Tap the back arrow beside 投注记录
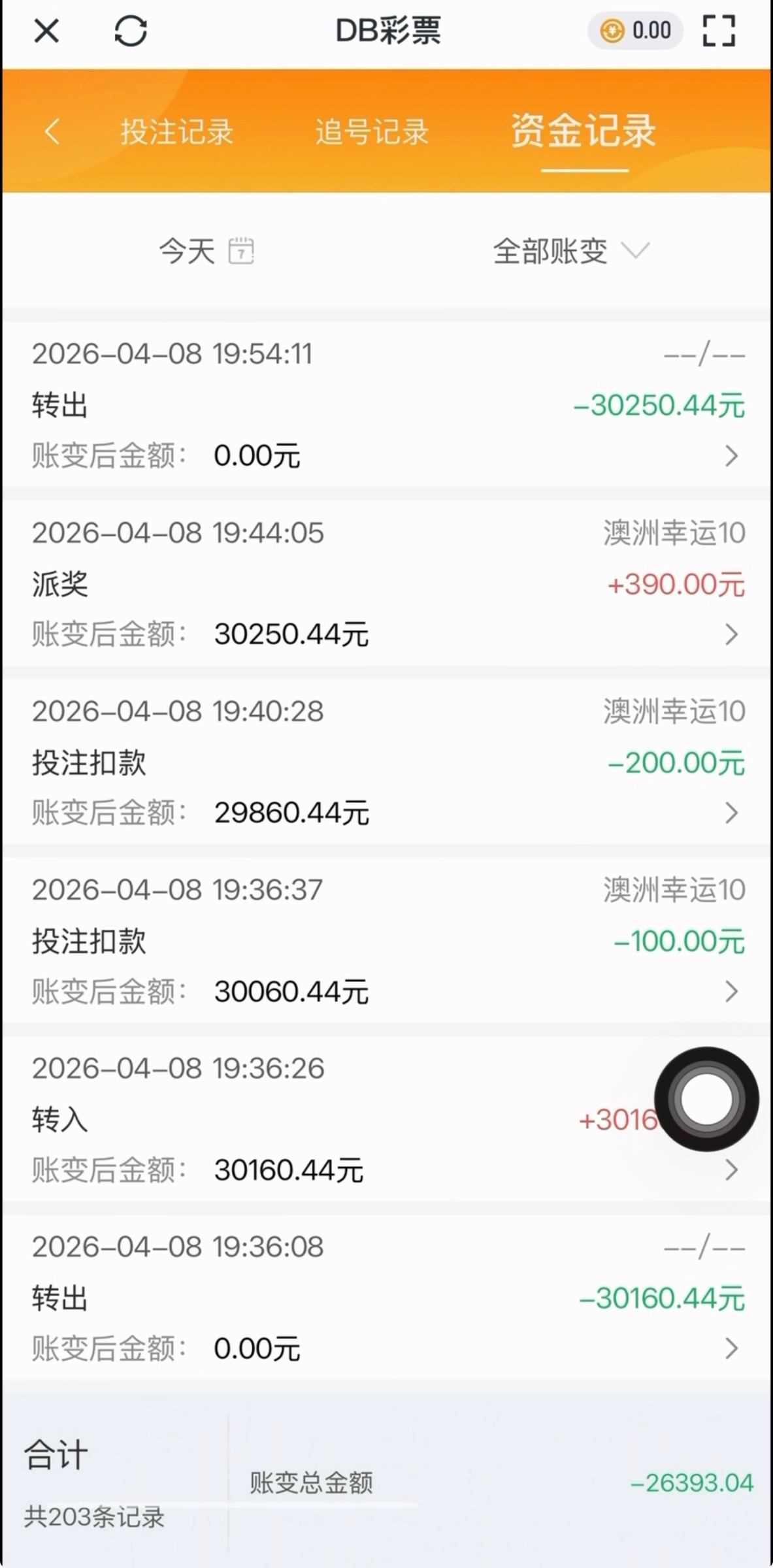Viewport: 773px width, 1568px height. coord(54,132)
